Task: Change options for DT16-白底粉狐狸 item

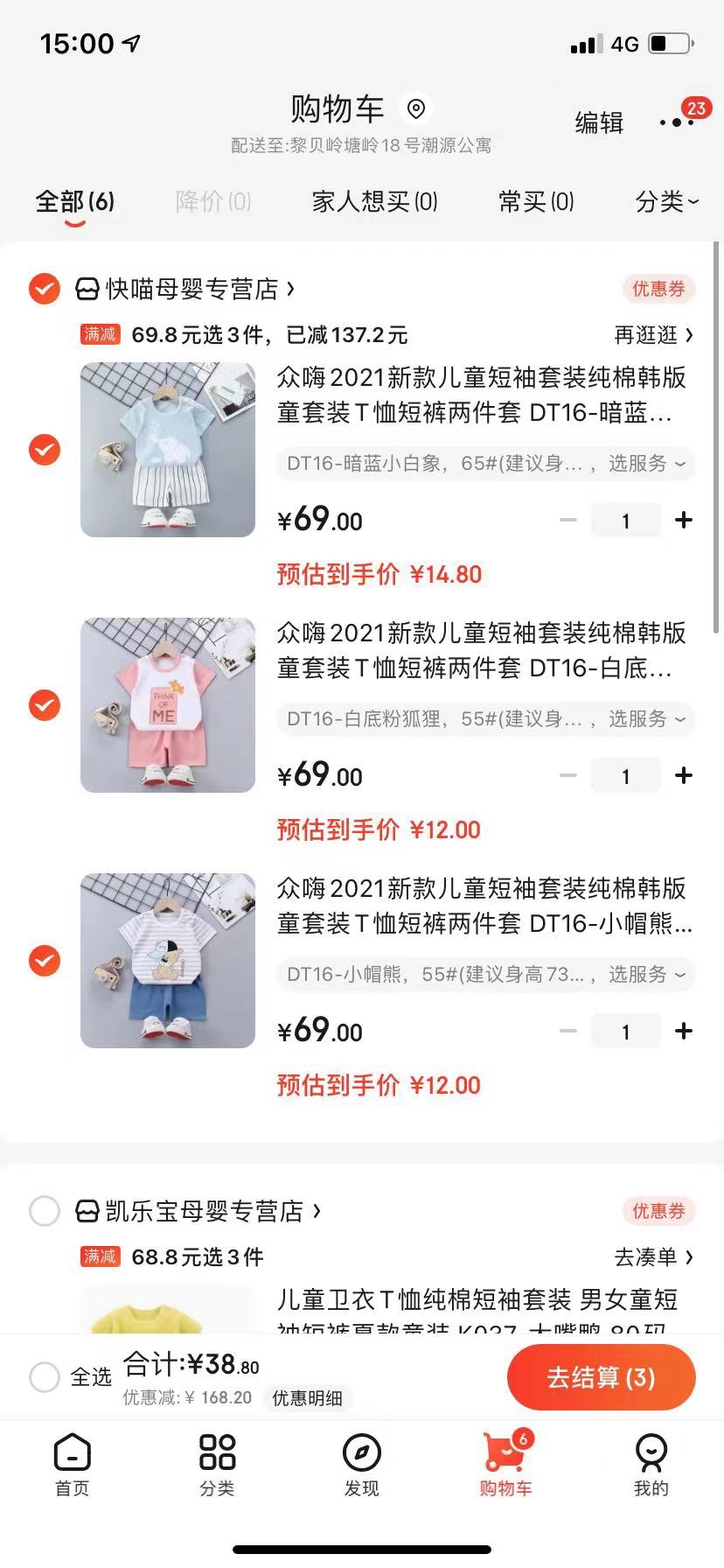Action: [x=485, y=719]
